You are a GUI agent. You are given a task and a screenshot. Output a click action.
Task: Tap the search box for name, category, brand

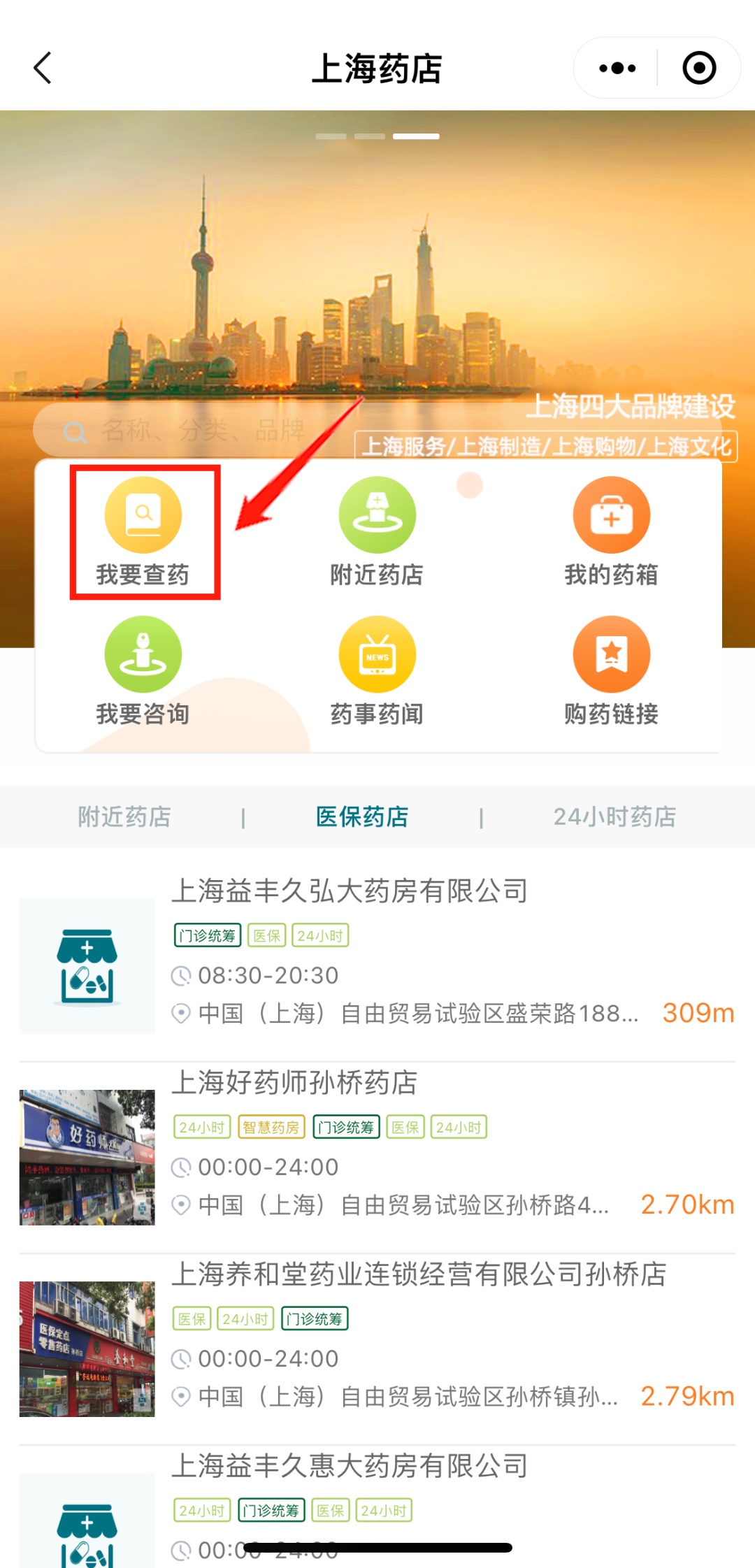203,430
